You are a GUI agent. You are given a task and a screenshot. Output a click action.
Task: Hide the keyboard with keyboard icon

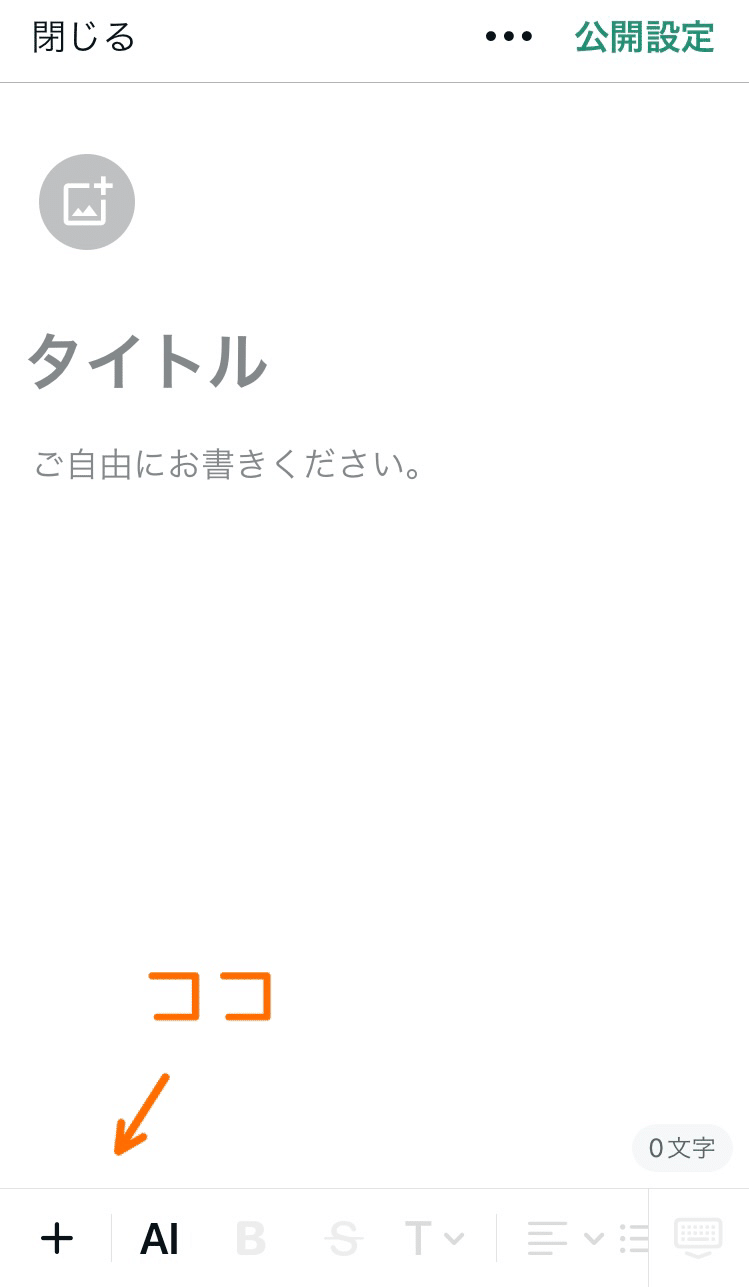click(x=698, y=1238)
